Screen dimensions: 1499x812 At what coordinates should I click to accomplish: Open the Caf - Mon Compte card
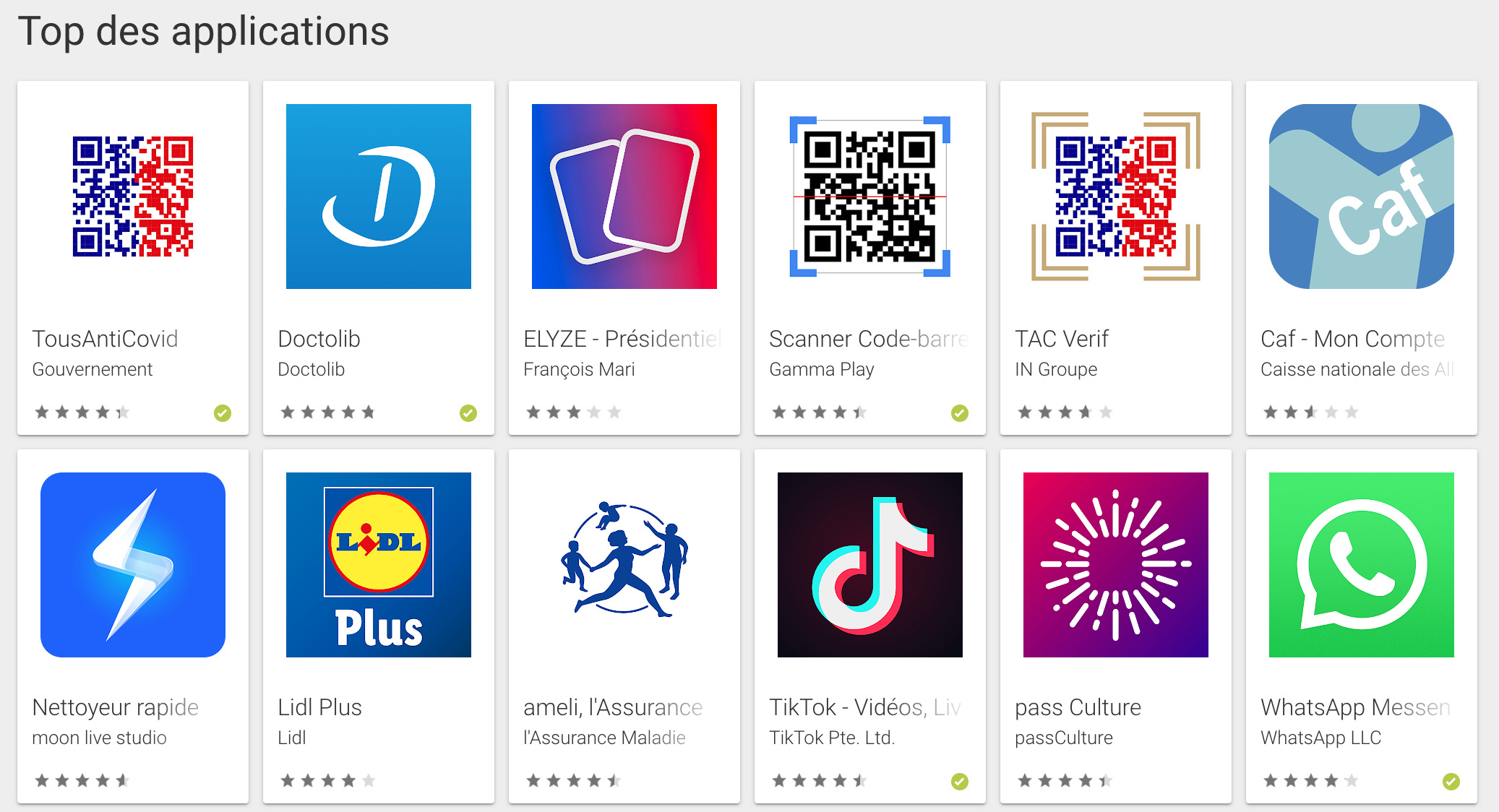[x=1362, y=196]
